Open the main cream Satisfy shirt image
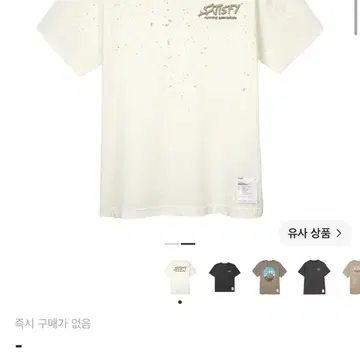This screenshot has width=360, height=360. click(180, 108)
